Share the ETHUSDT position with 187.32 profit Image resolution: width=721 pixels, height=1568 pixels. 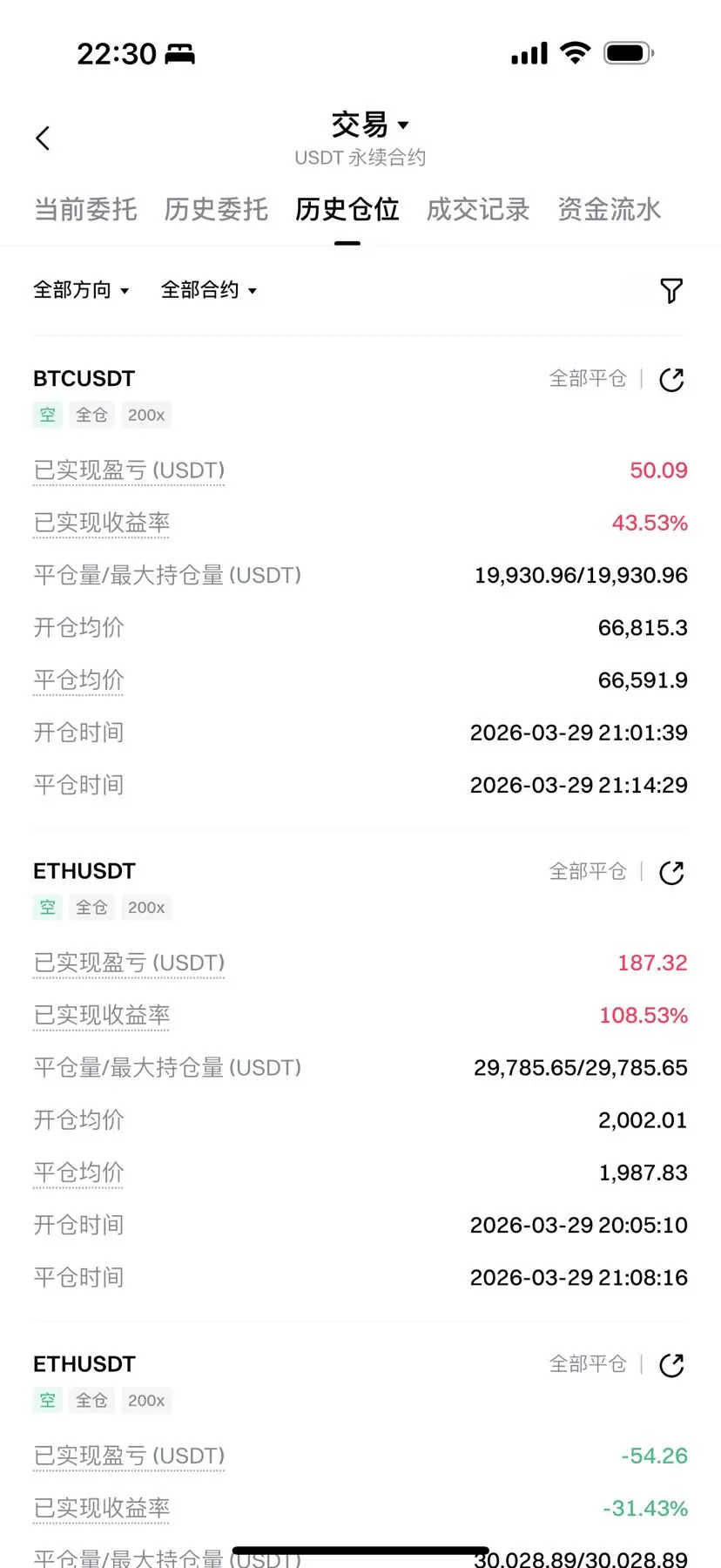click(671, 873)
